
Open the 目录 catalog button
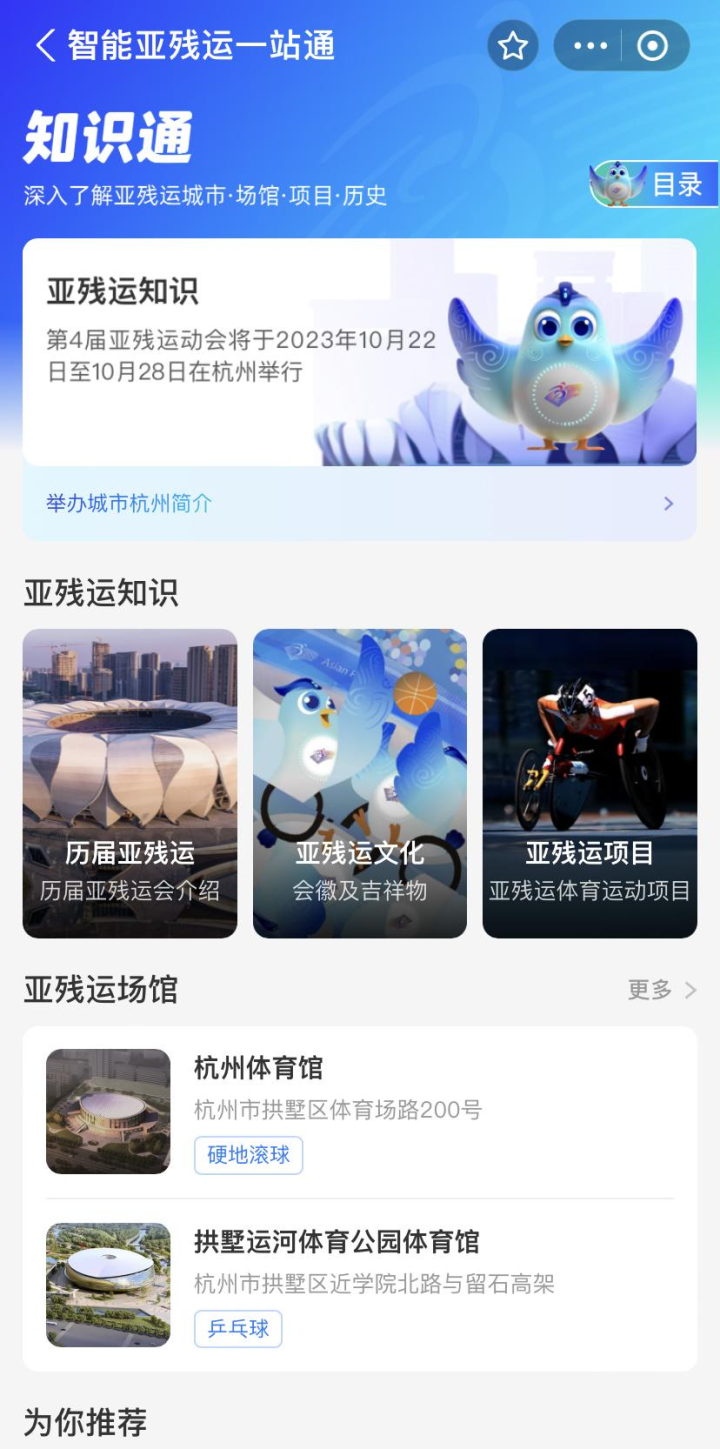pos(655,185)
